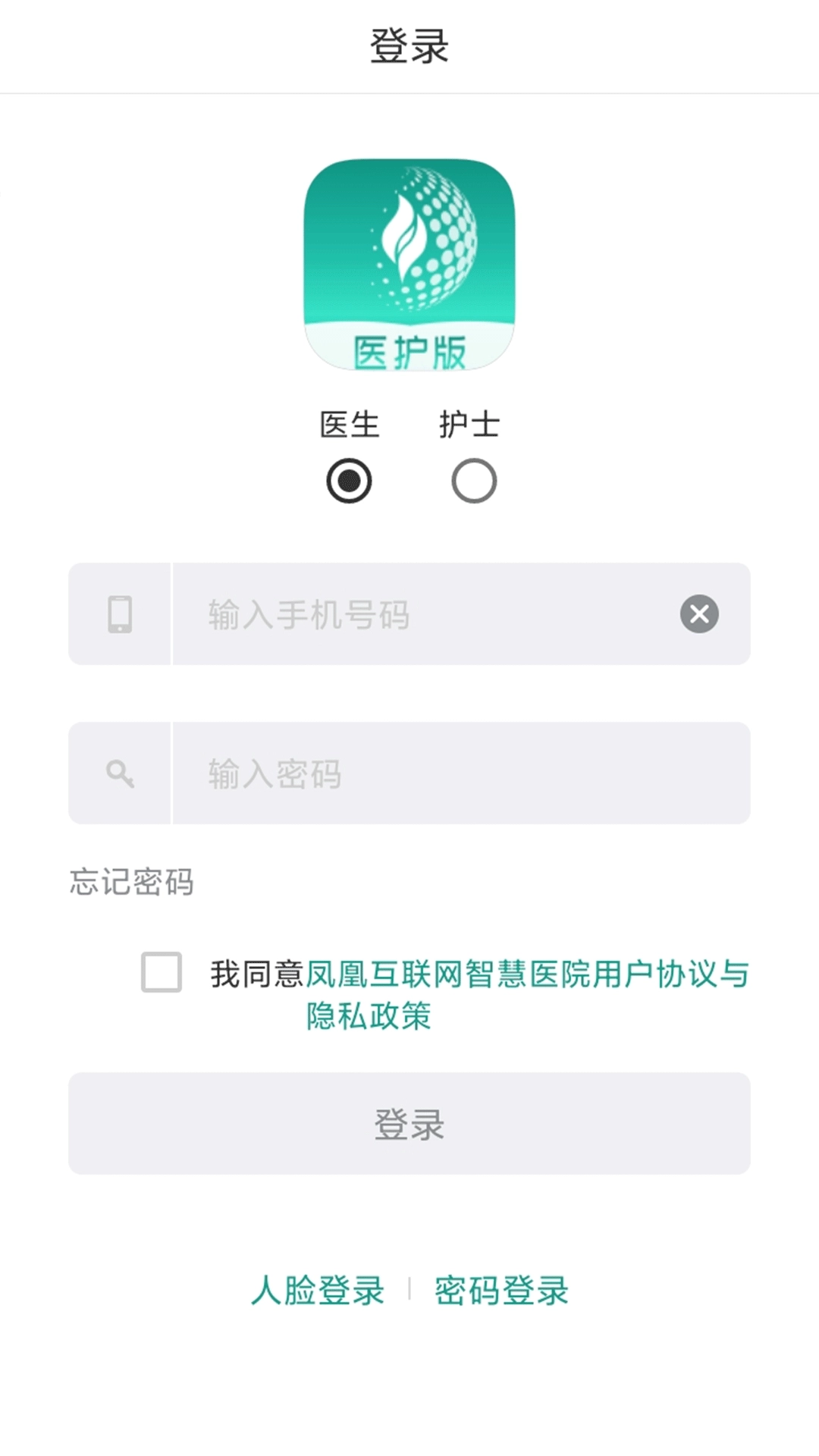Open the 隐私政策 privacy policy link
Image resolution: width=819 pixels, height=1456 pixels.
369,1018
